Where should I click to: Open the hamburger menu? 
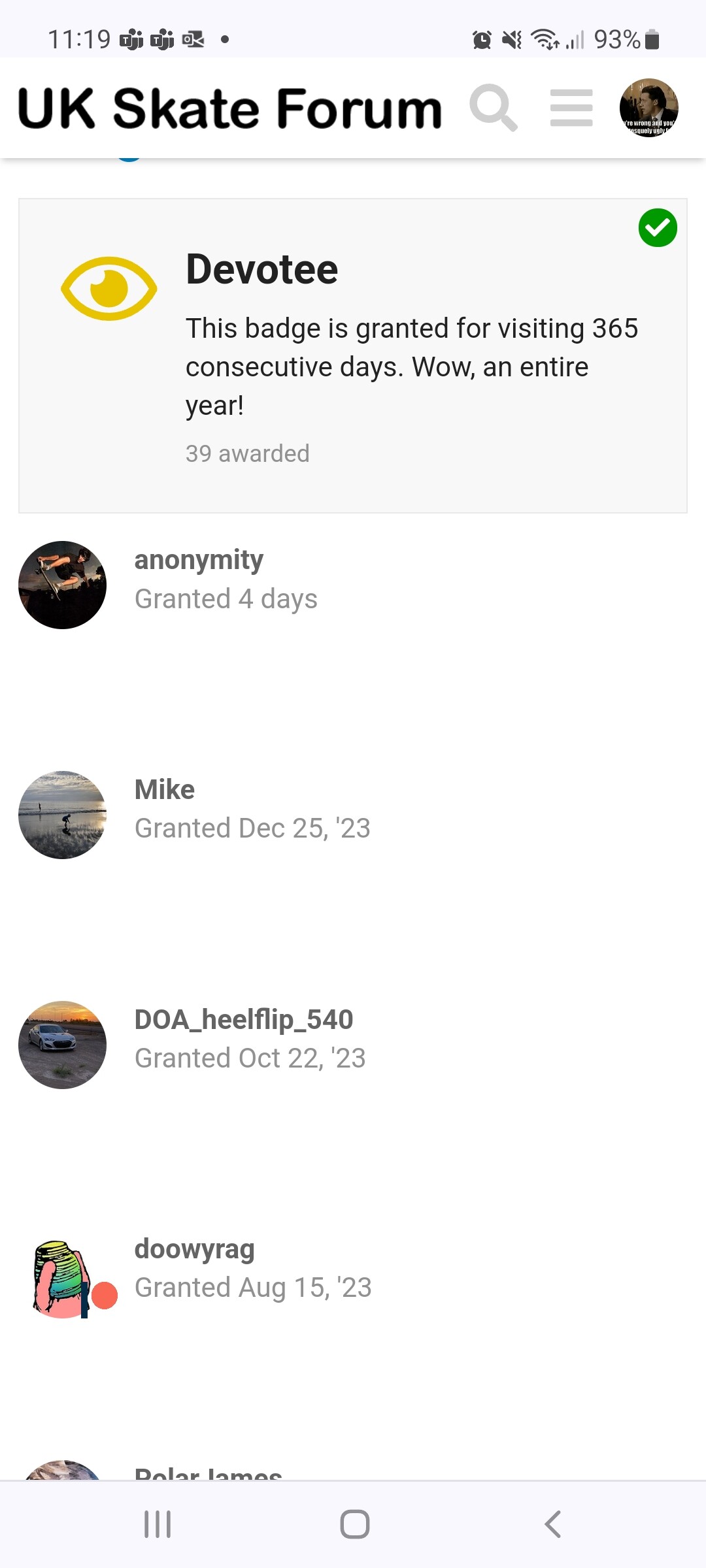click(x=571, y=108)
